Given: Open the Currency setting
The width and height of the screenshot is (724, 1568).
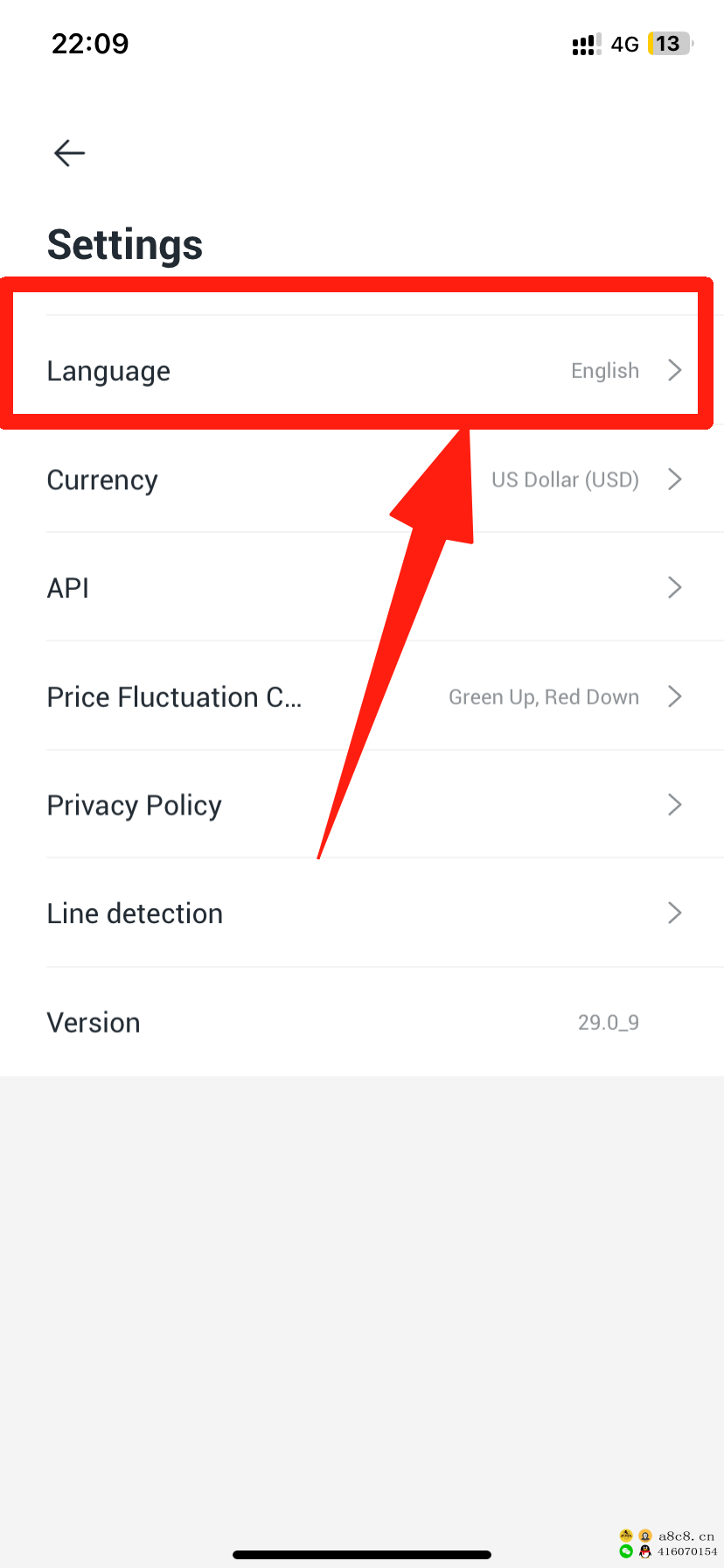Looking at the screenshot, I should (x=362, y=479).
